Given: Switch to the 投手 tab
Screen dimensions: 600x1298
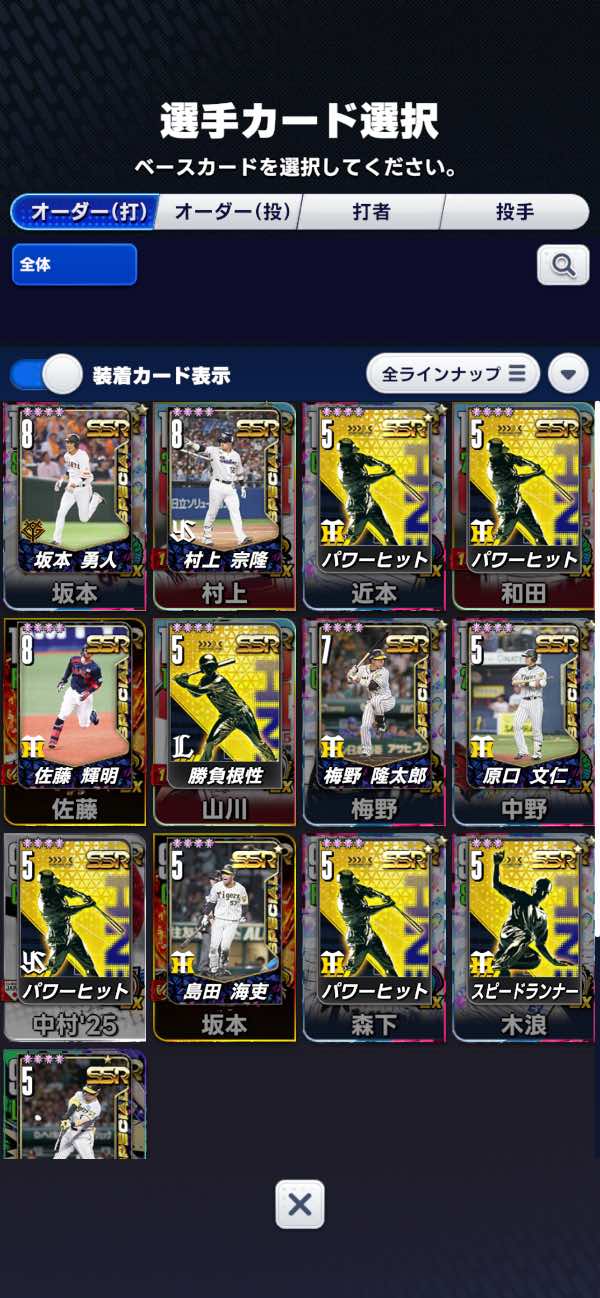Looking at the screenshot, I should (x=515, y=212).
